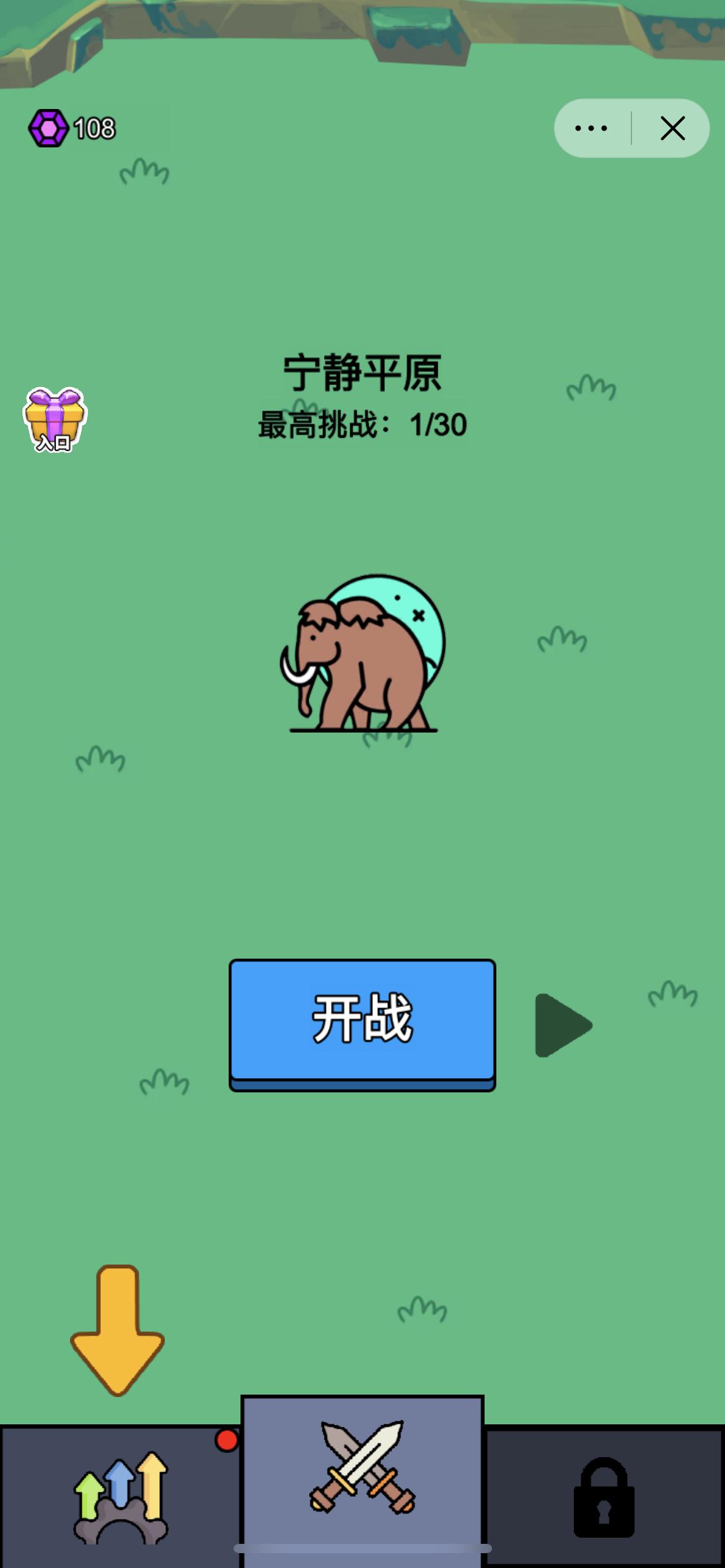The image size is (725, 1568).
Task: Tap the purple gem currency counter
Action: pos(72,128)
